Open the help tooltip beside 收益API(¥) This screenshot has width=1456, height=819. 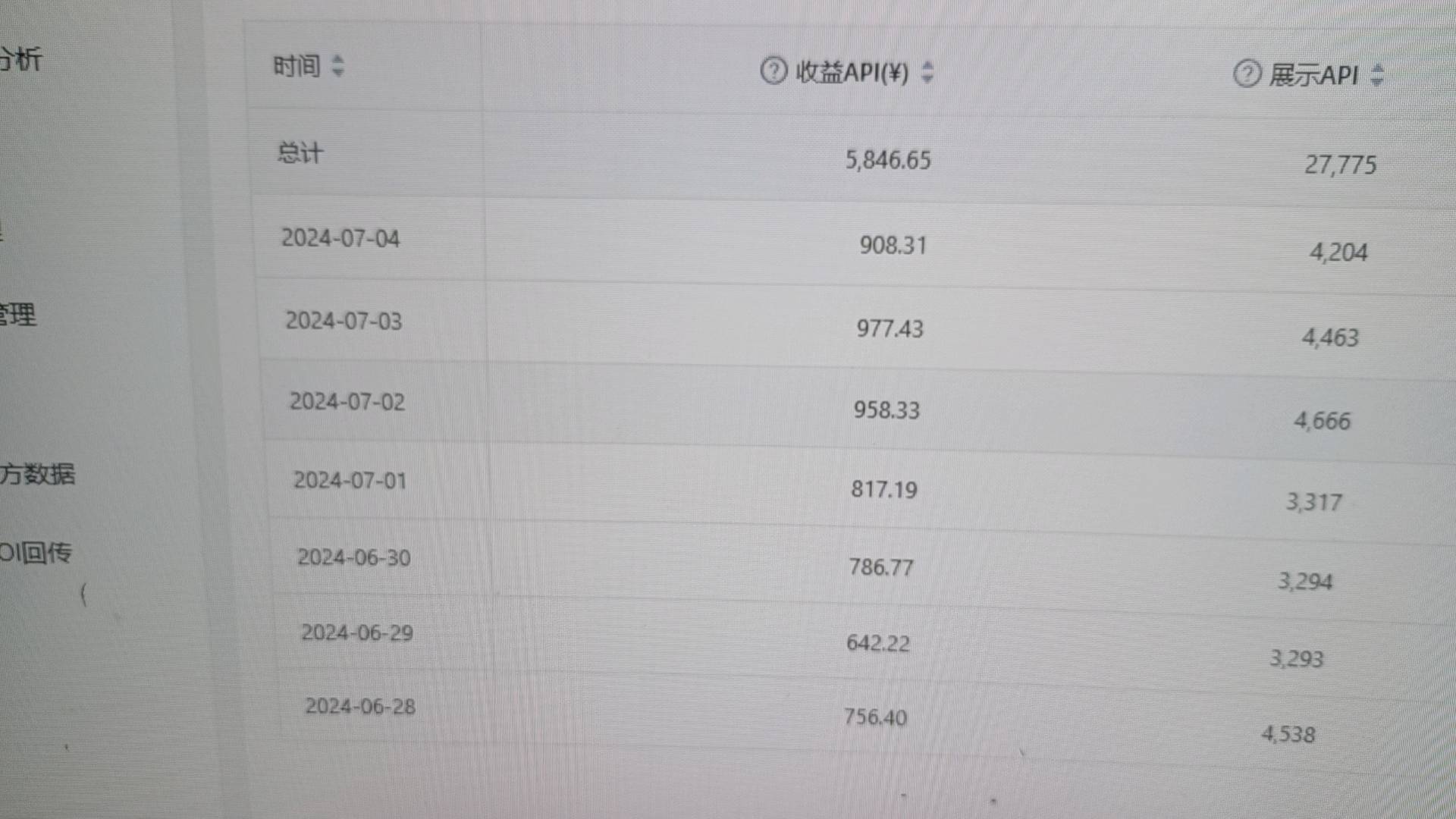click(x=773, y=71)
